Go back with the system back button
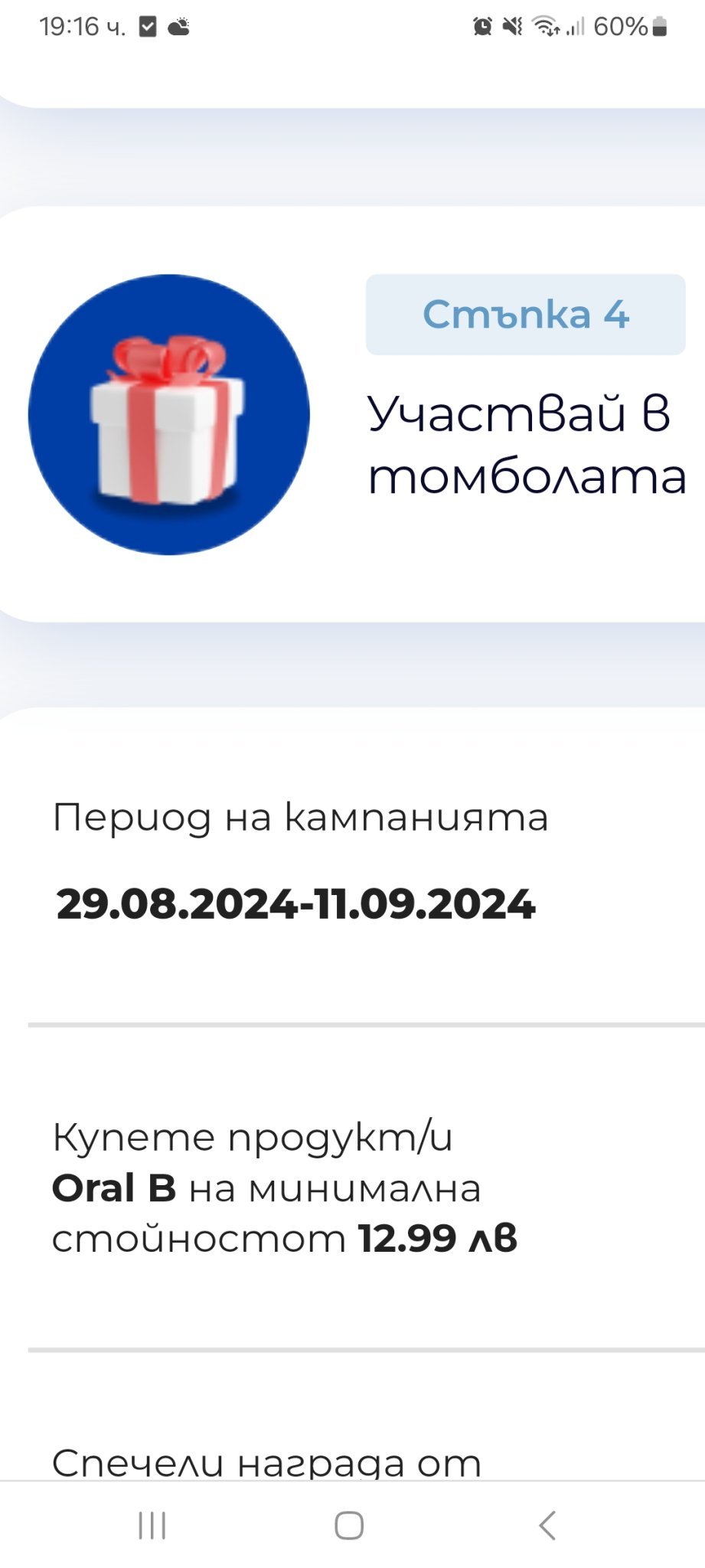The width and height of the screenshot is (705, 1568). [547, 1525]
